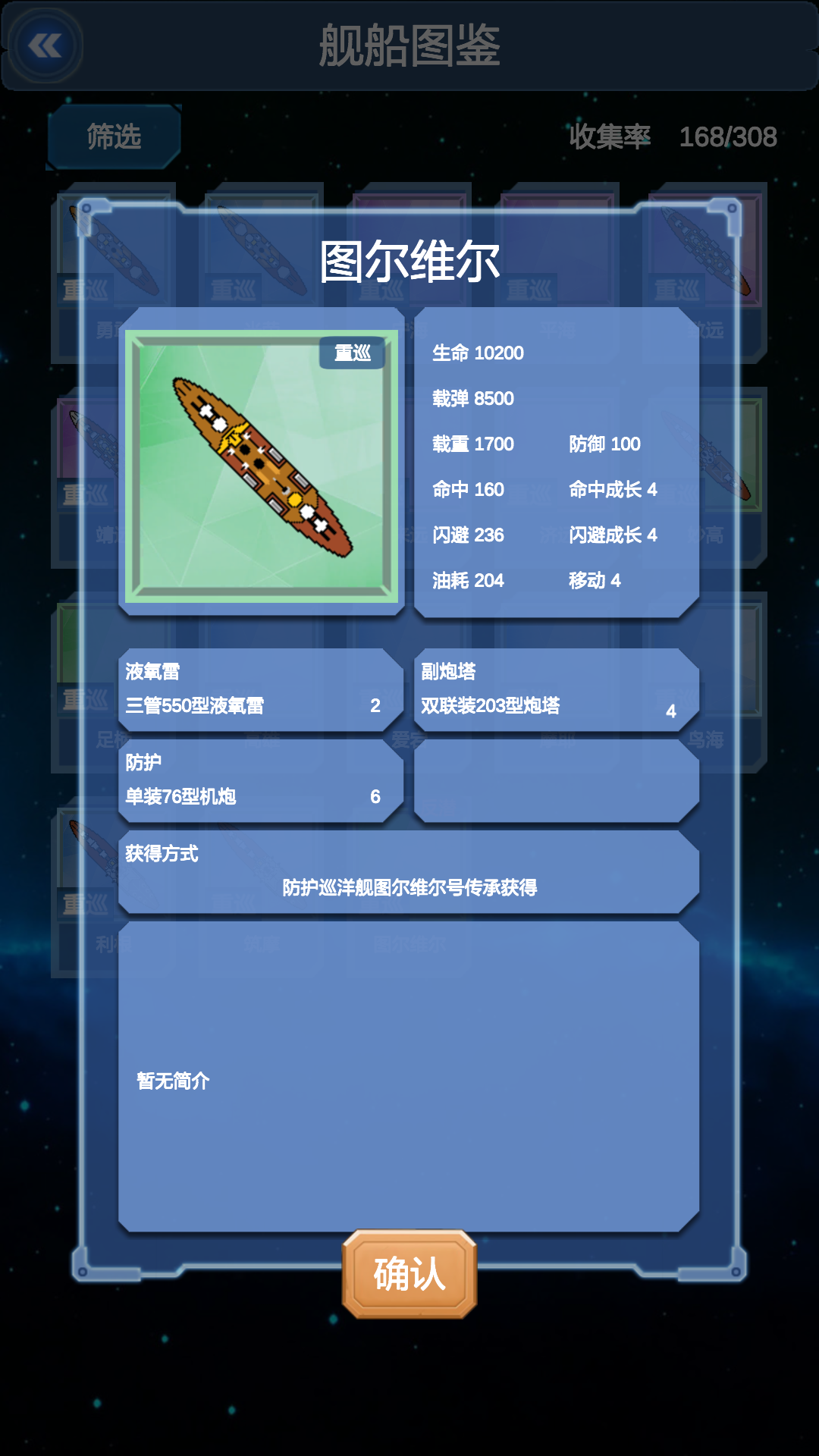Image resolution: width=819 pixels, height=1456 pixels.
Task: Click the 收集率 168/308 collection counter
Action: tap(671, 136)
